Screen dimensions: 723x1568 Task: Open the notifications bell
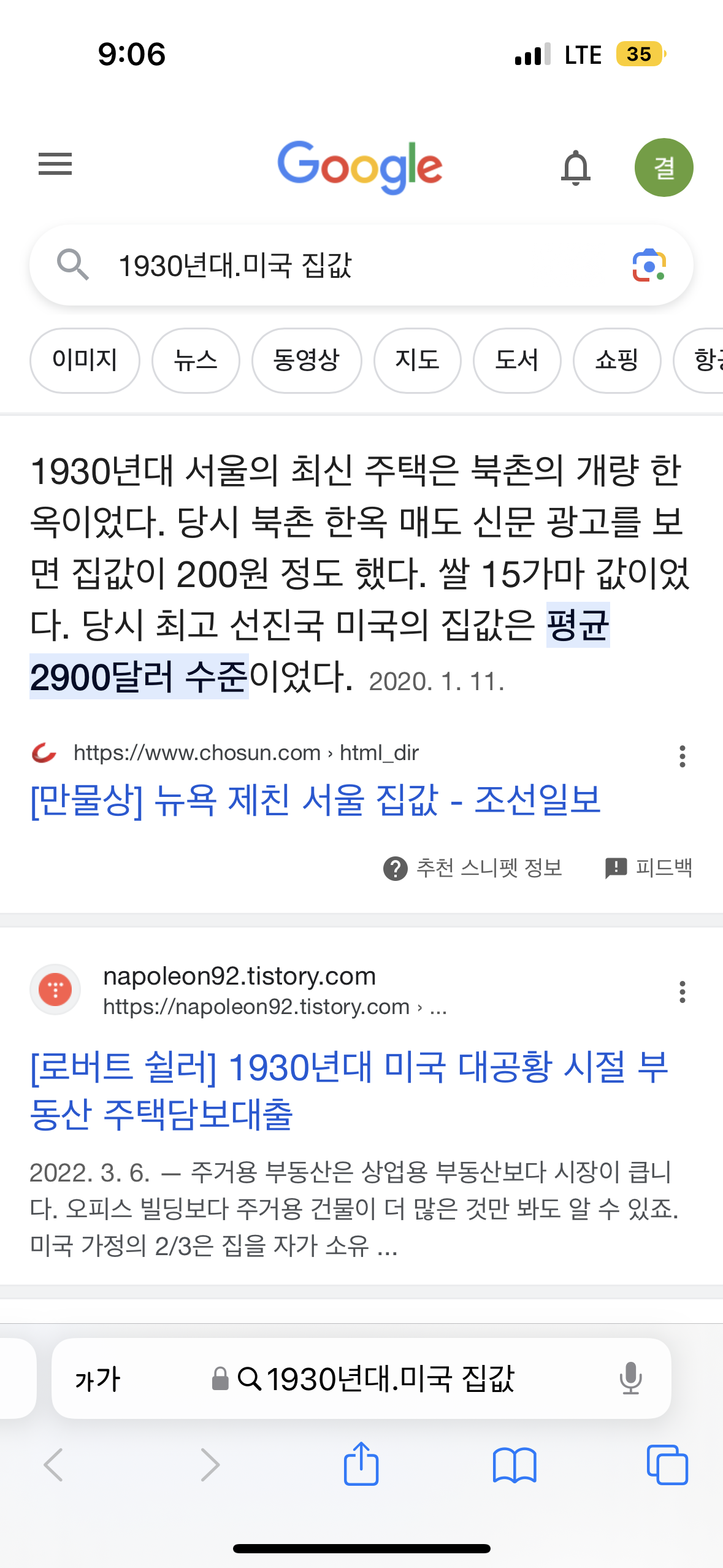tap(575, 167)
